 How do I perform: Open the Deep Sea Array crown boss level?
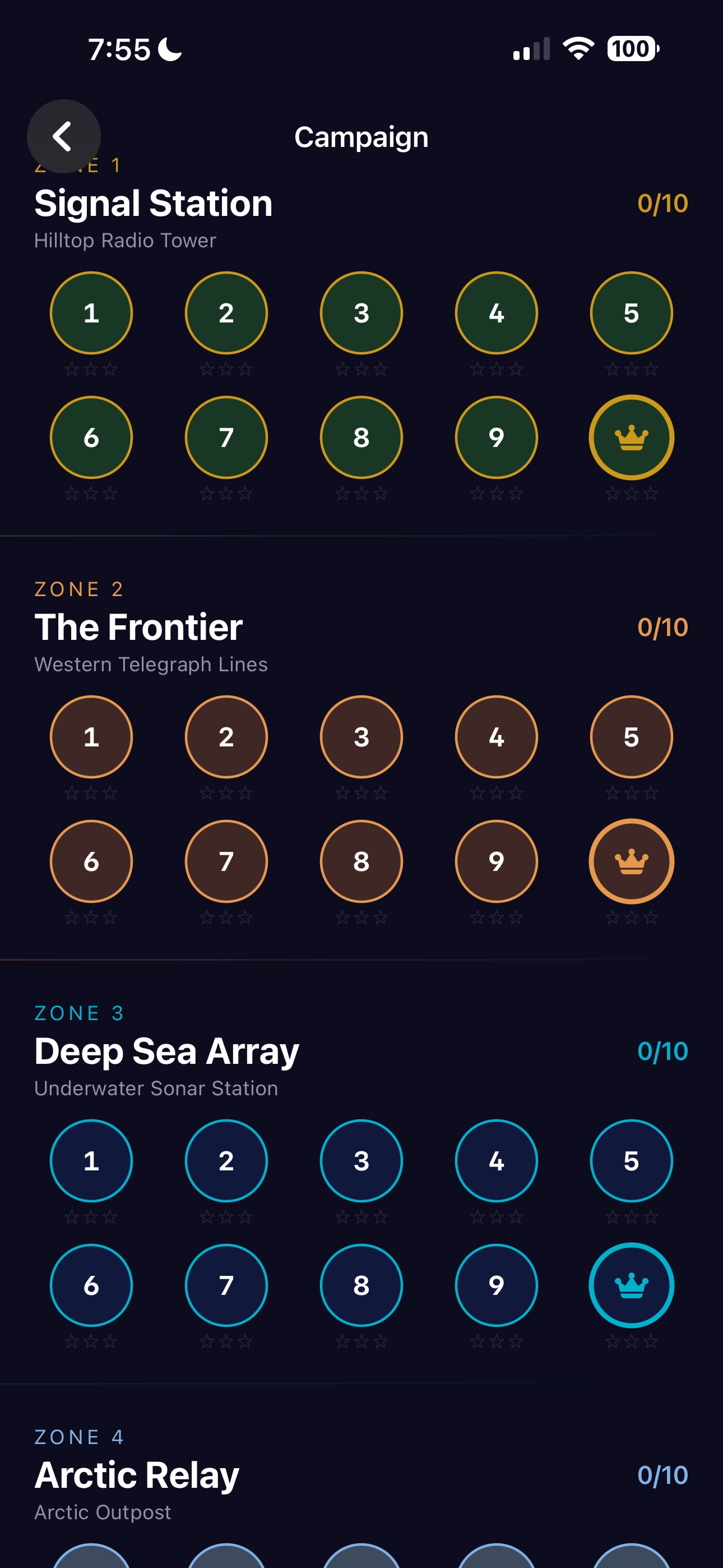pyautogui.click(x=631, y=1285)
